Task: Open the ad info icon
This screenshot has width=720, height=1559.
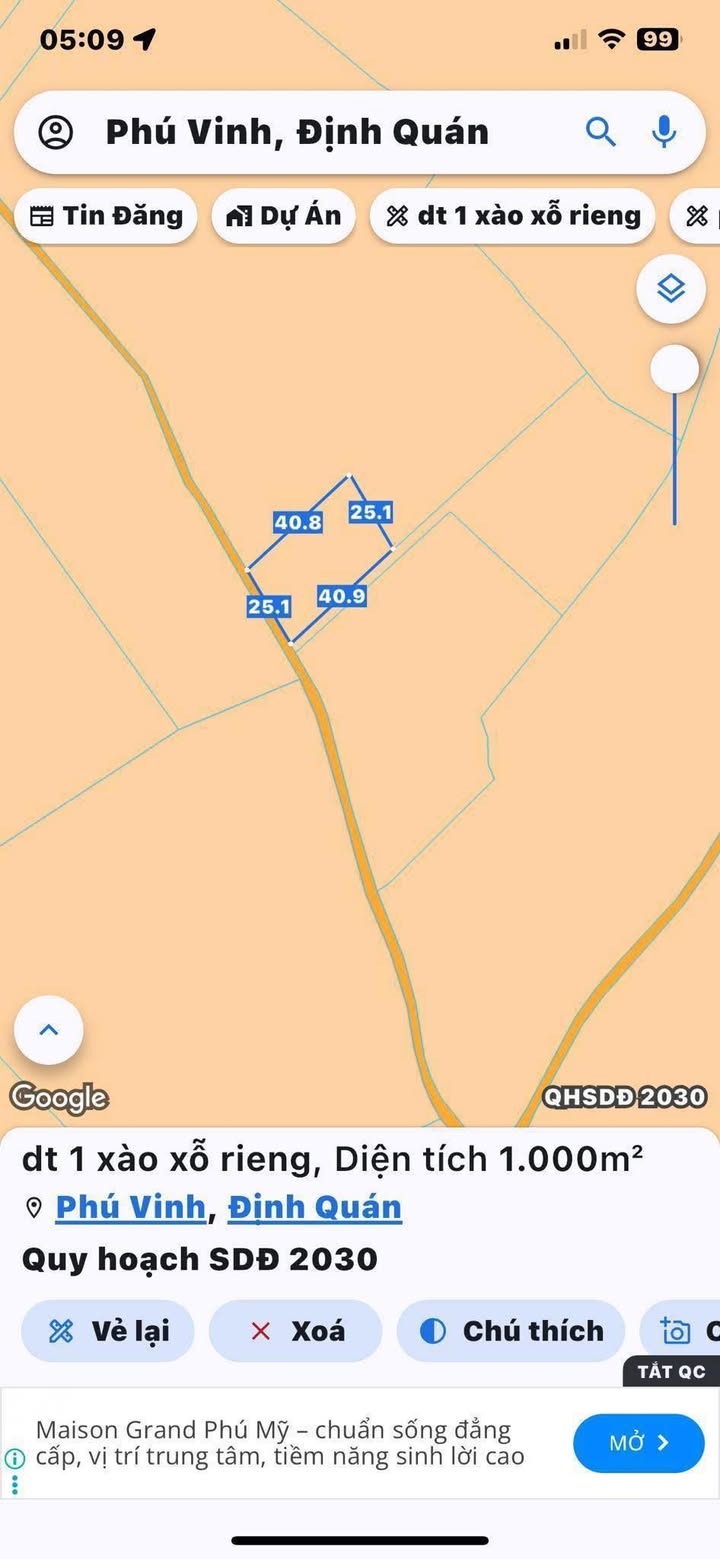Action: click(x=14, y=1458)
